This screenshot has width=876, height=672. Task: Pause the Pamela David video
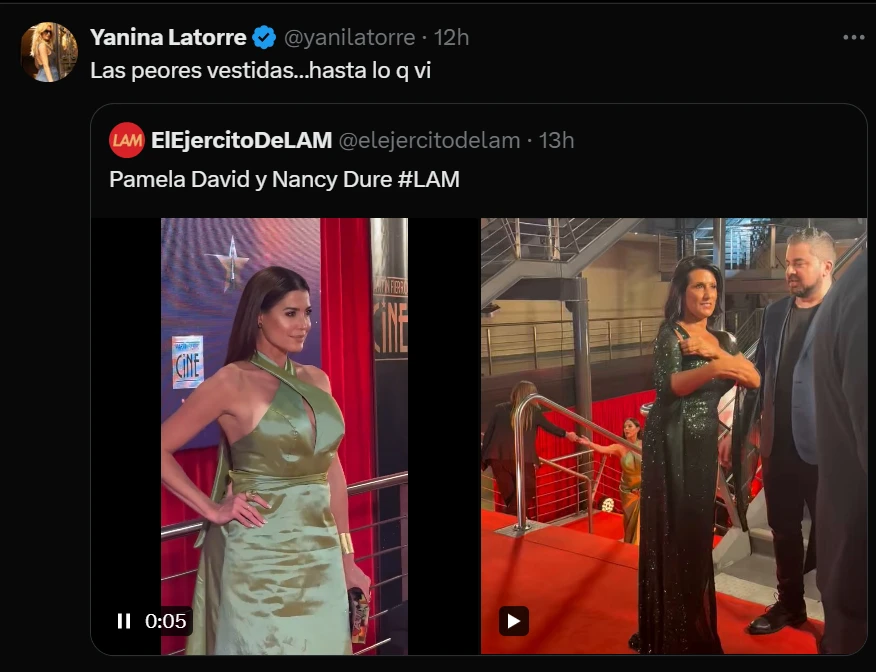[124, 621]
